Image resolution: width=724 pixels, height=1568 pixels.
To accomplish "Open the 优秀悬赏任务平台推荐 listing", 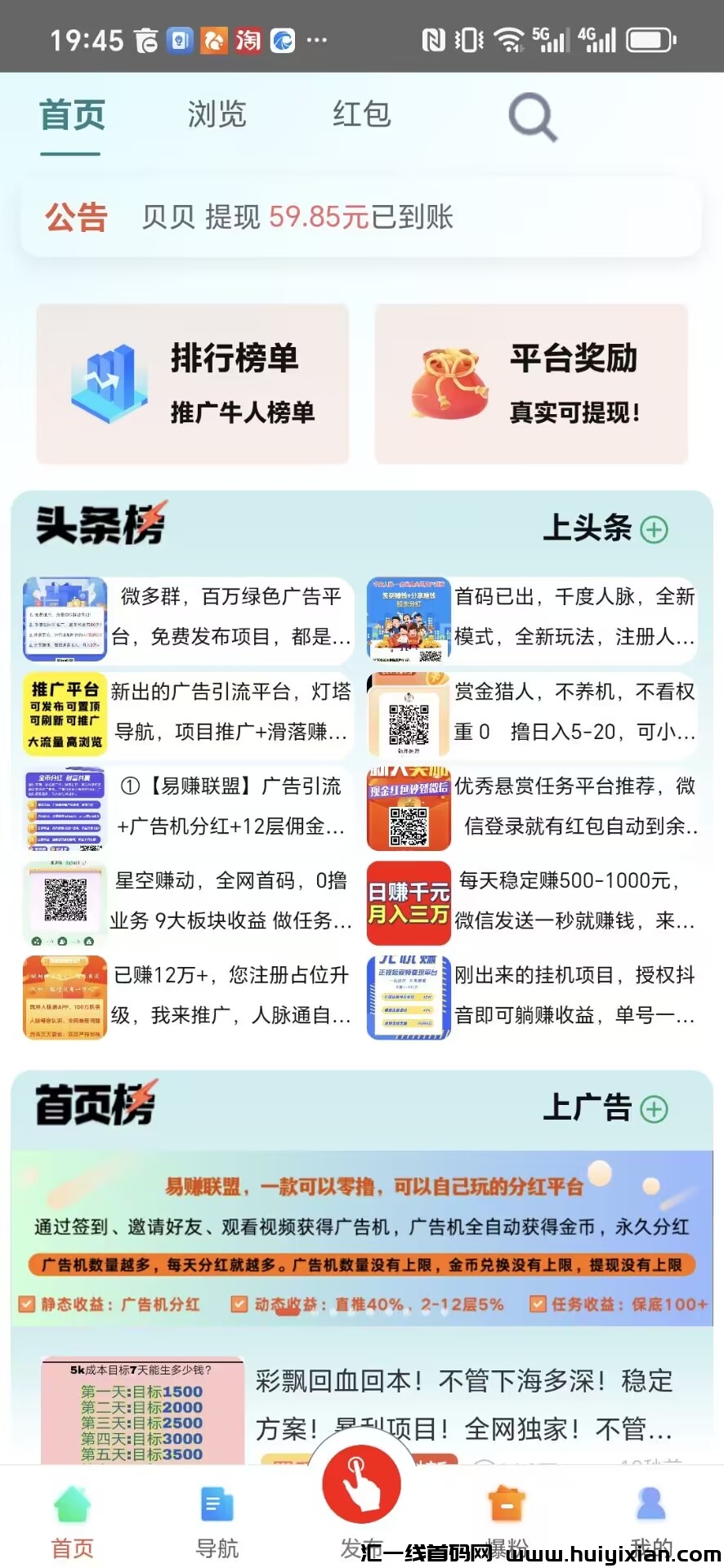I will (x=531, y=807).
